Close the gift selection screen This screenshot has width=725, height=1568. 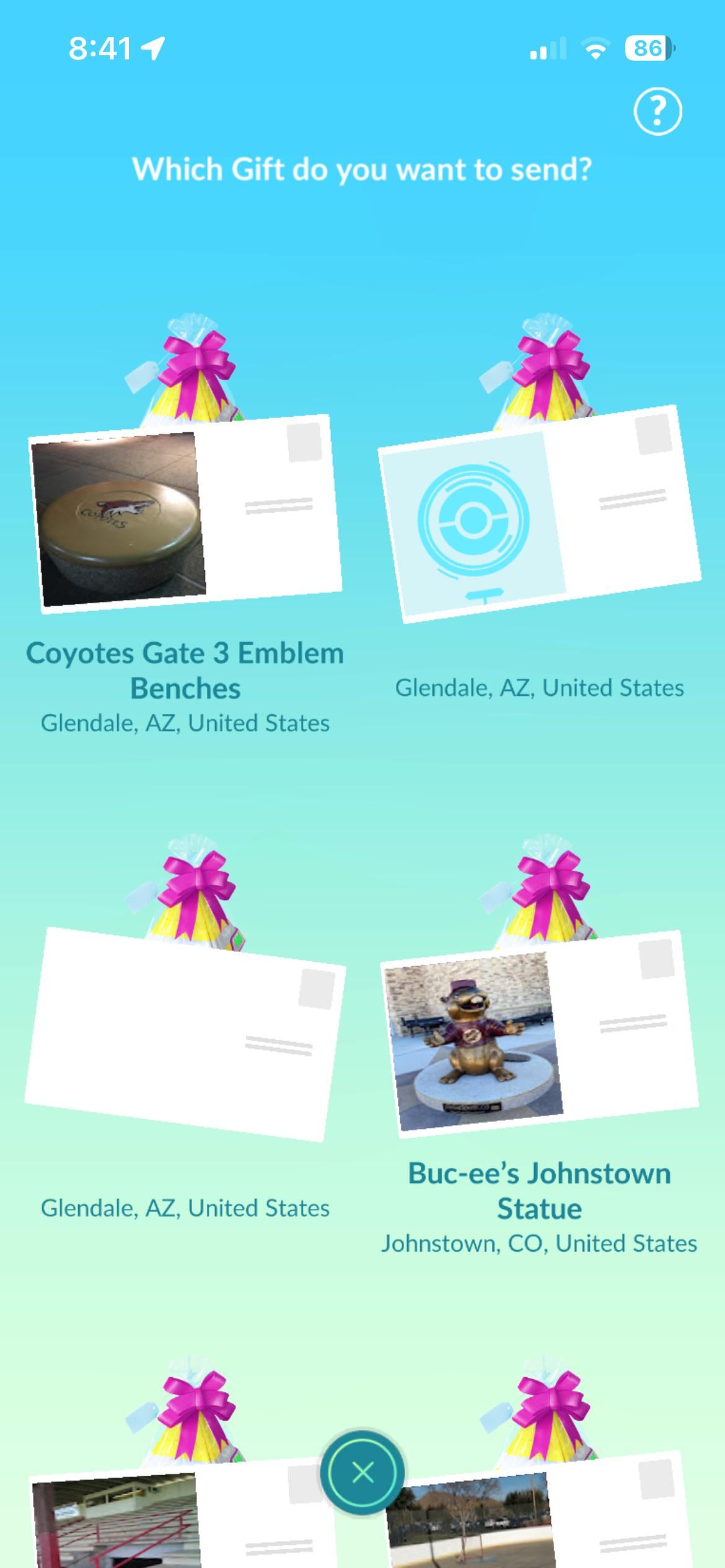point(362,1473)
